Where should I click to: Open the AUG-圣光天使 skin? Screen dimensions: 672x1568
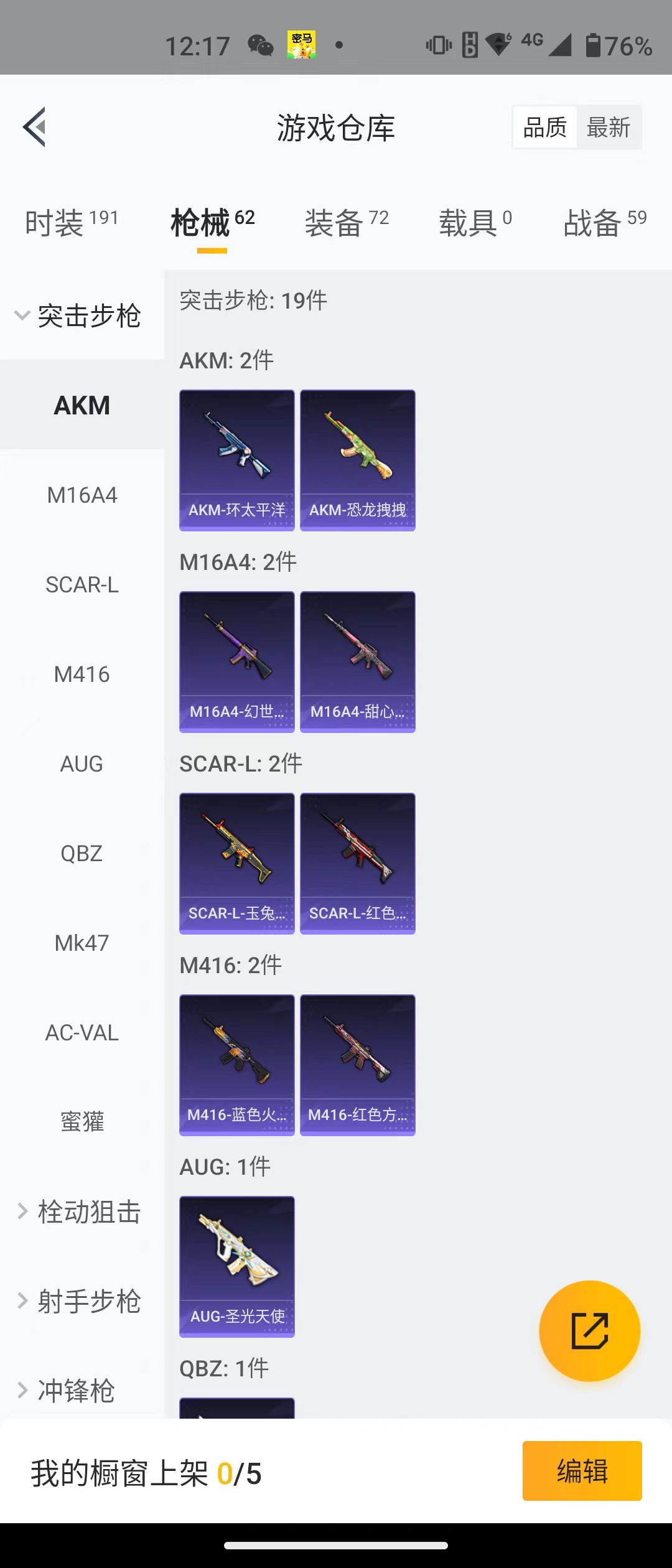[x=237, y=1267]
